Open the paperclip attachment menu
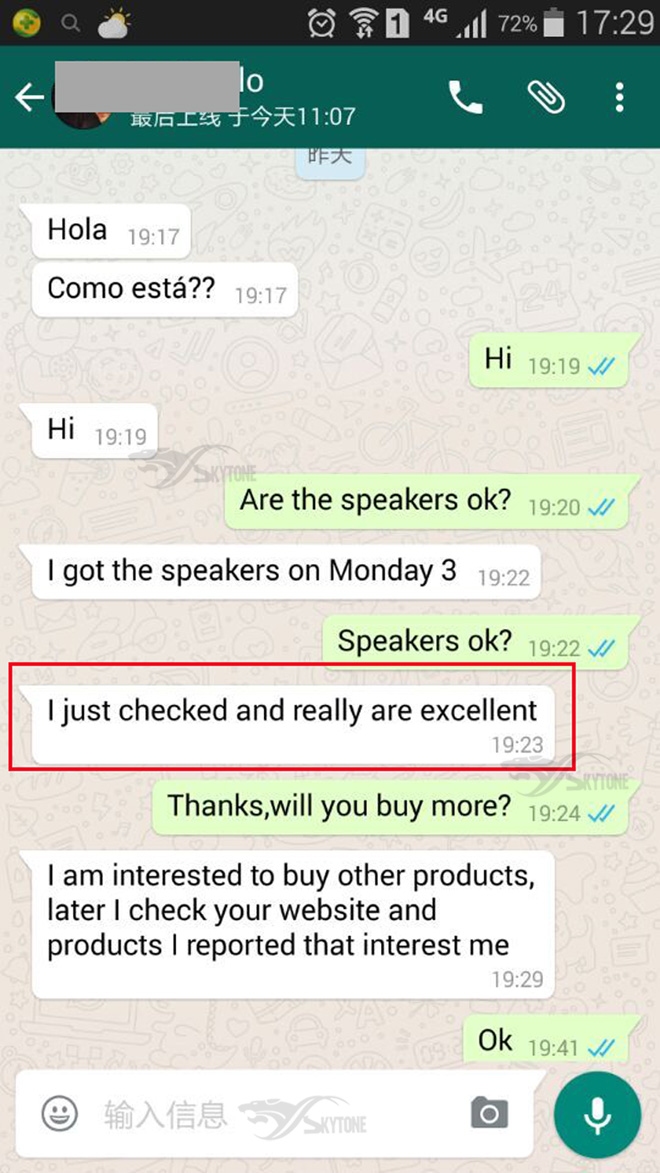660x1173 pixels. [546, 97]
